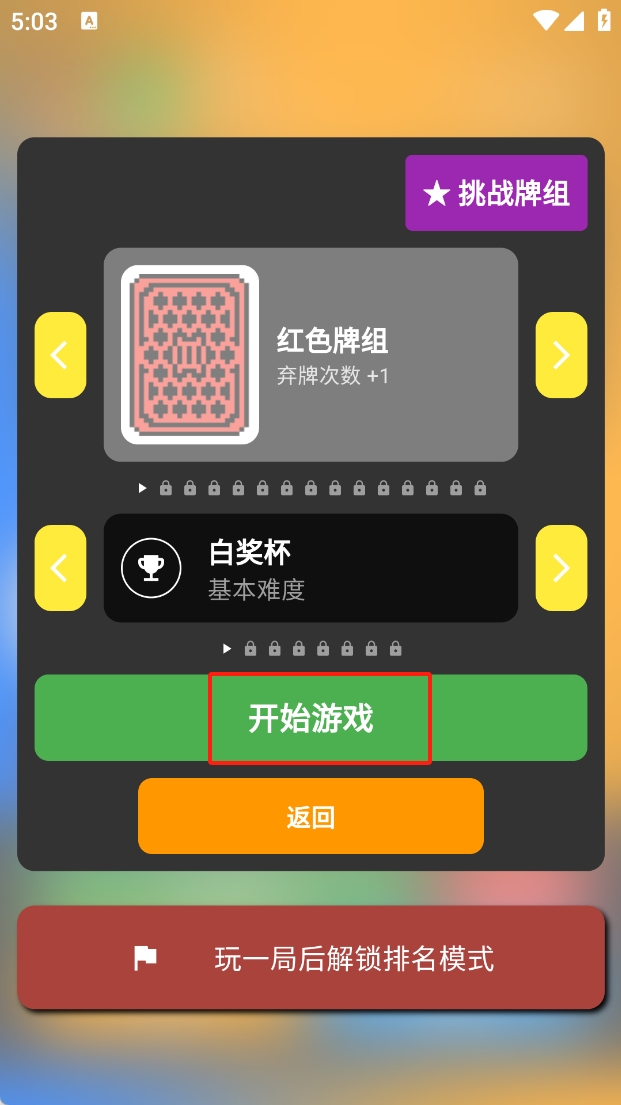
Task: Select the 白奖杯 basic difficulty card
Action: [311, 568]
